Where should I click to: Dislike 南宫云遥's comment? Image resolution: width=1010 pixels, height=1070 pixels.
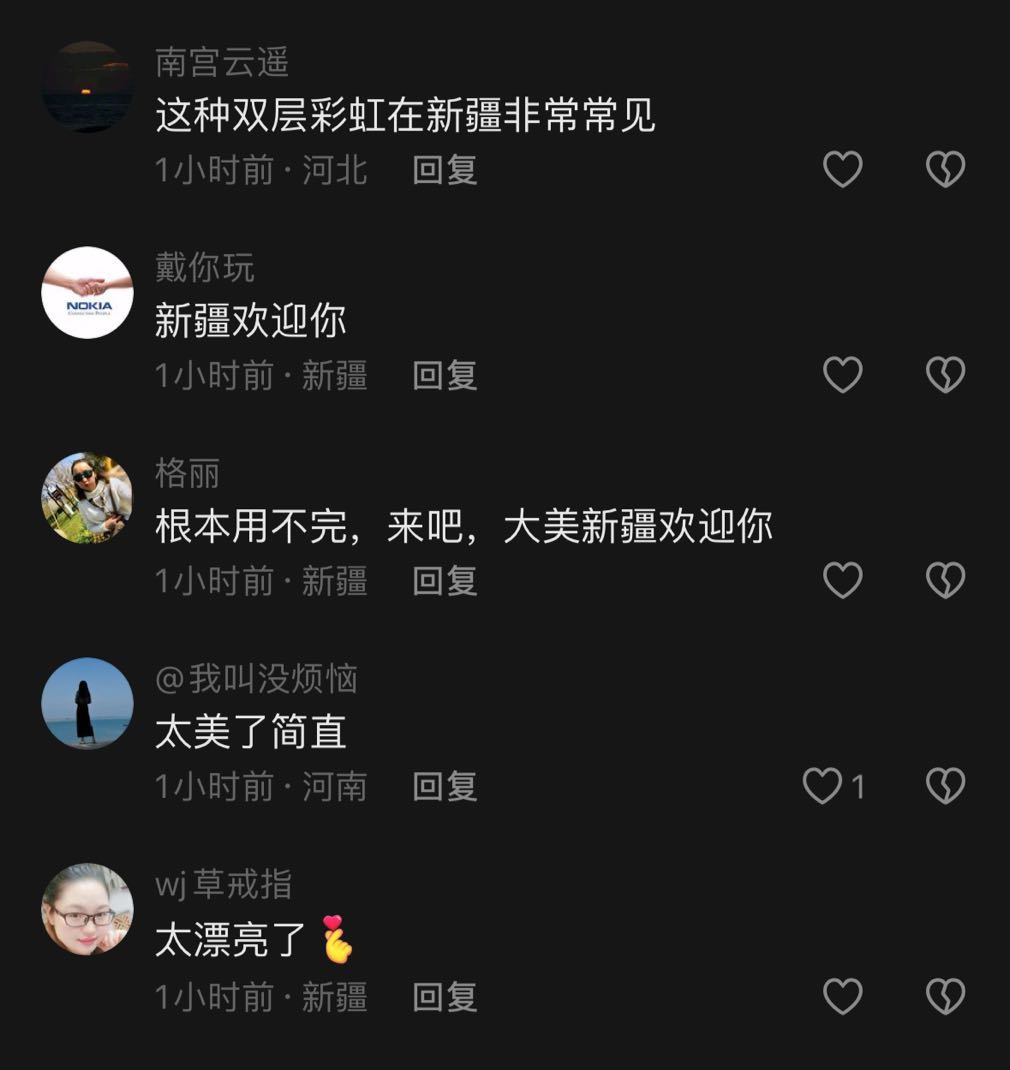(x=945, y=169)
